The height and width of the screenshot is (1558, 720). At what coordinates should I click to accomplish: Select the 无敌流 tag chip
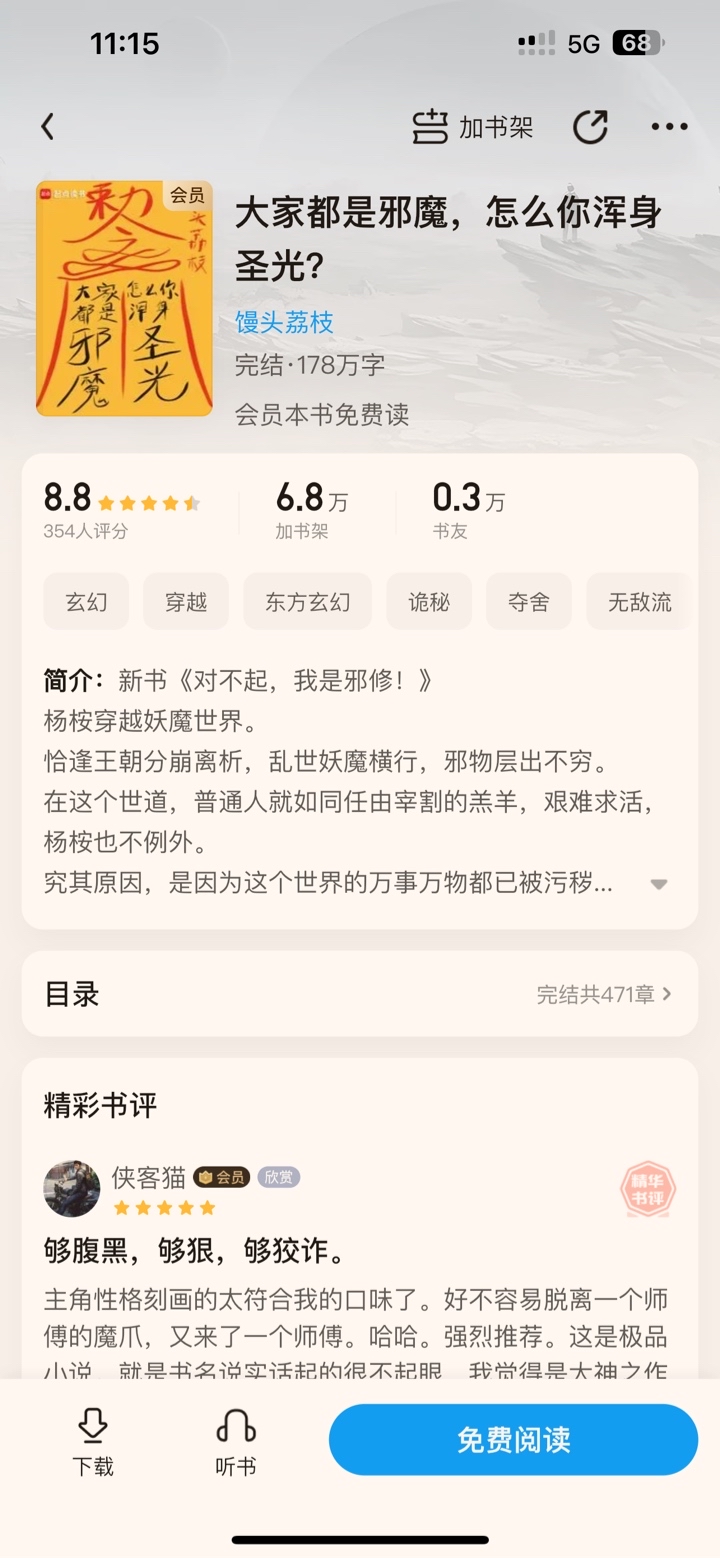coord(639,601)
